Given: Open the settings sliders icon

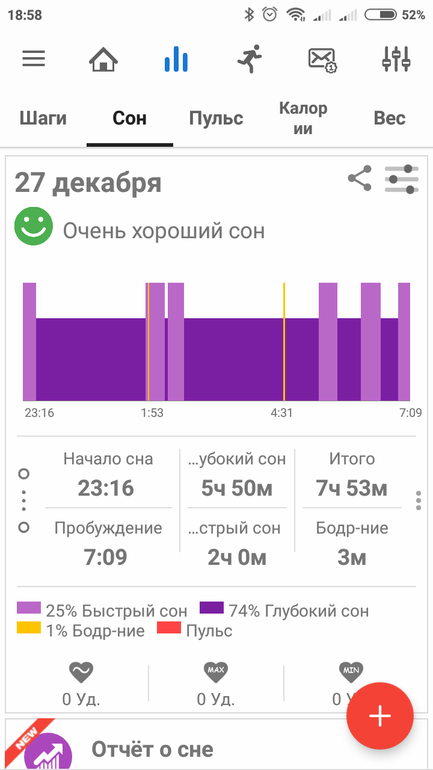Looking at the screenshot, I should pyautogui.click(x=396, y=59).
